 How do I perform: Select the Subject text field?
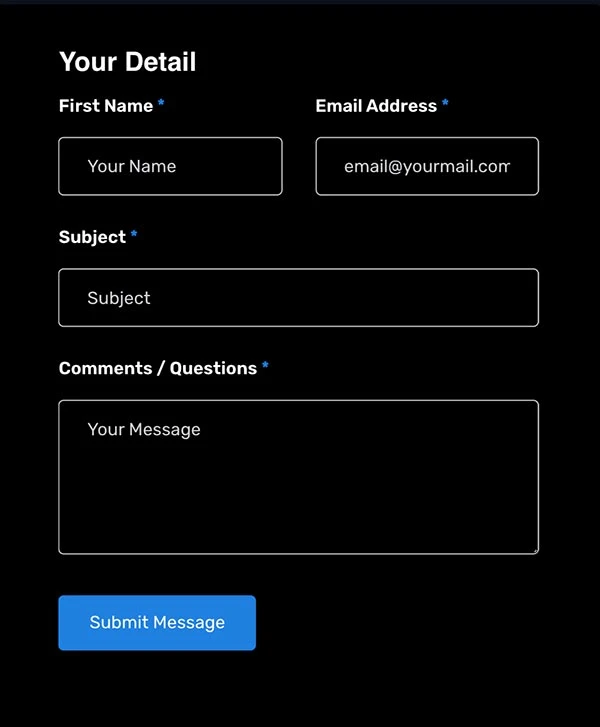298,298
